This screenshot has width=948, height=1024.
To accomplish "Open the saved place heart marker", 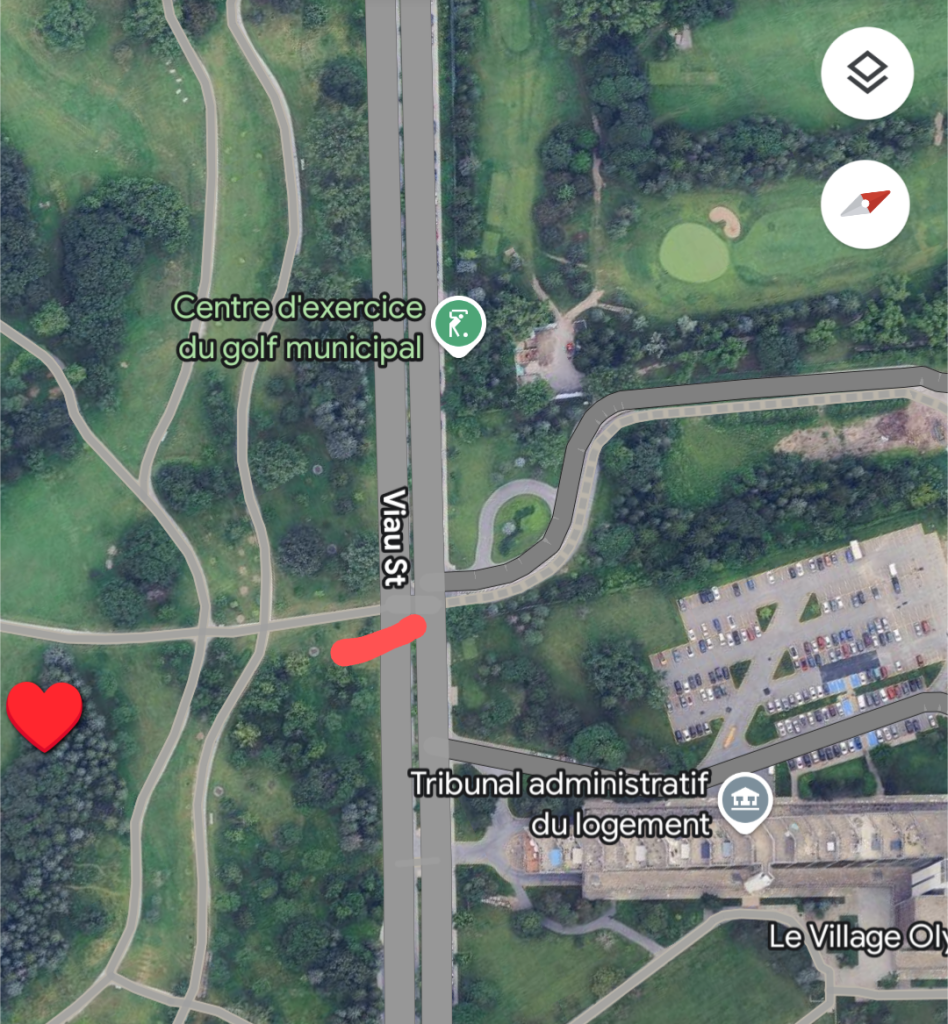I will pyautogui.click(x=44, y=714).
